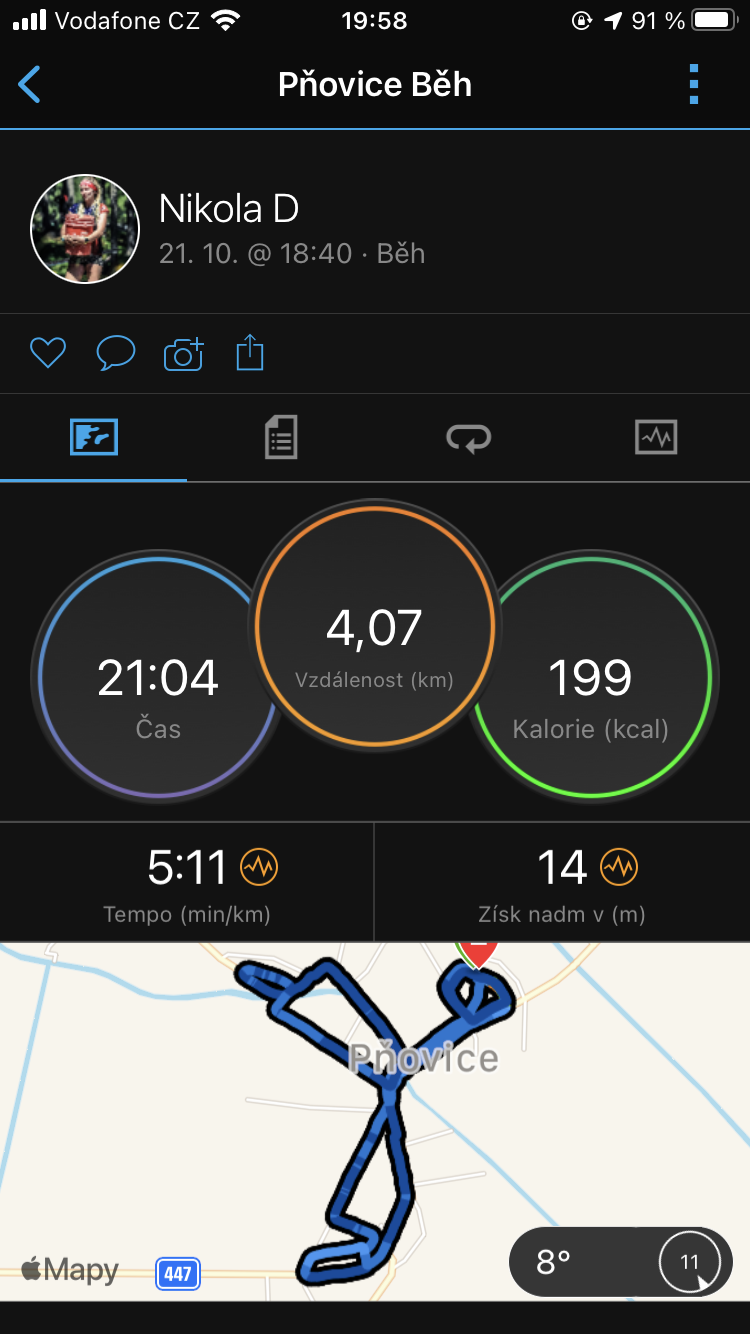This screenshot has width=750, height=1334.
Task: Switch to the charts tab
Action: (x=656, y=438)
